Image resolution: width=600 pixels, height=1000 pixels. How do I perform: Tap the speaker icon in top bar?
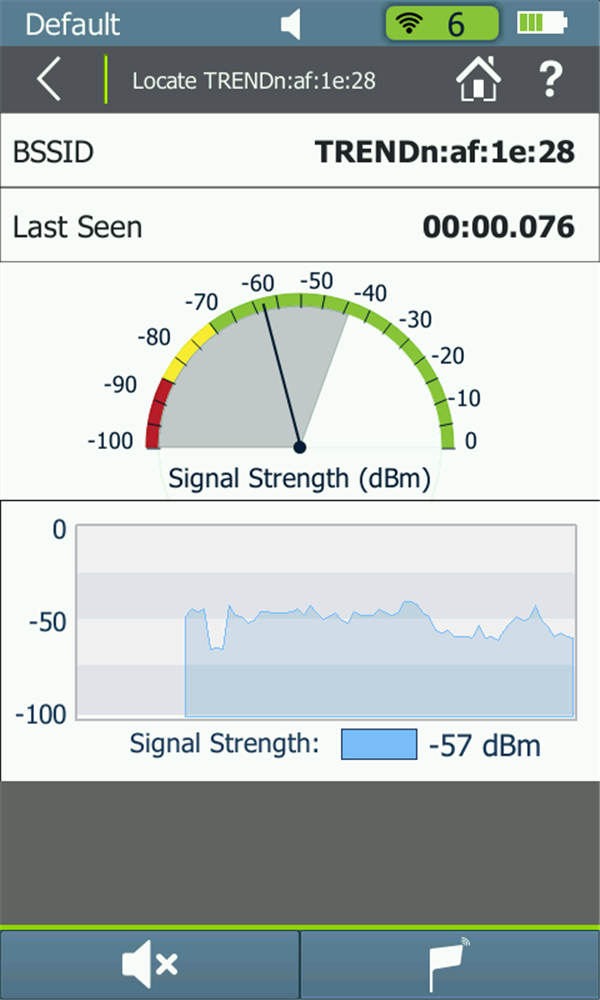291,25
